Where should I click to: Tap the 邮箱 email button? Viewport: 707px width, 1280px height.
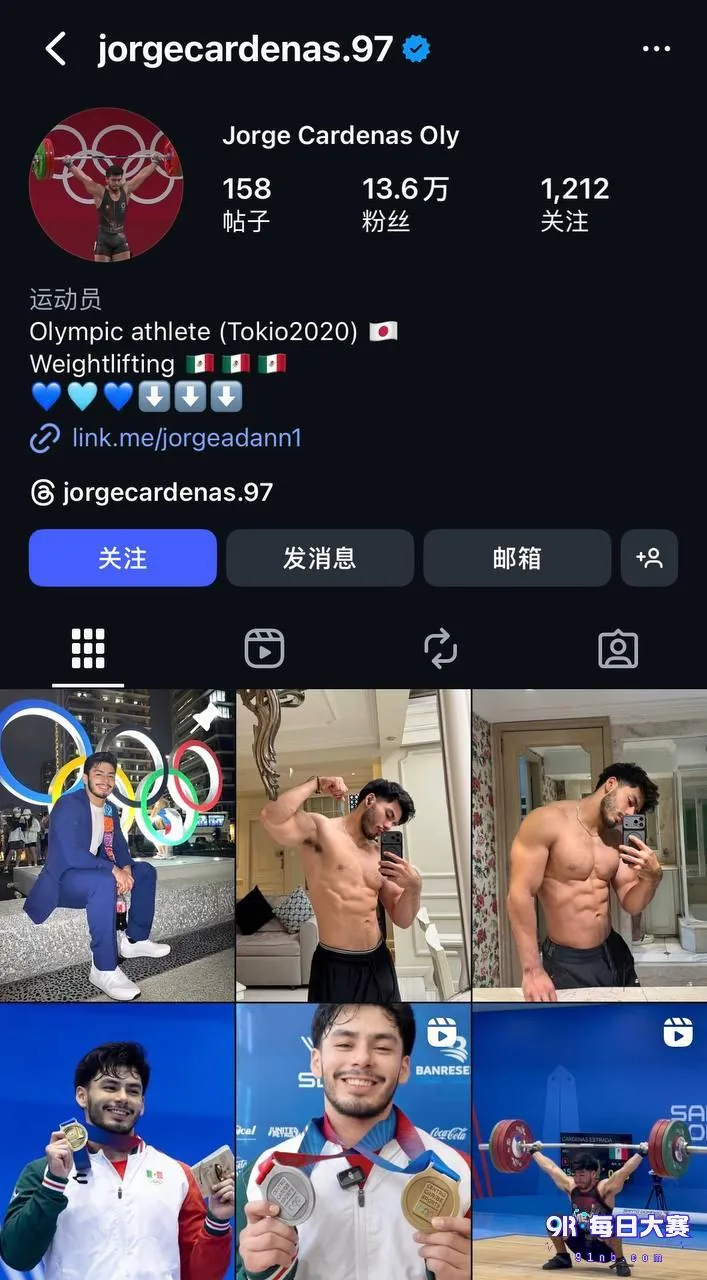point(517,558)
